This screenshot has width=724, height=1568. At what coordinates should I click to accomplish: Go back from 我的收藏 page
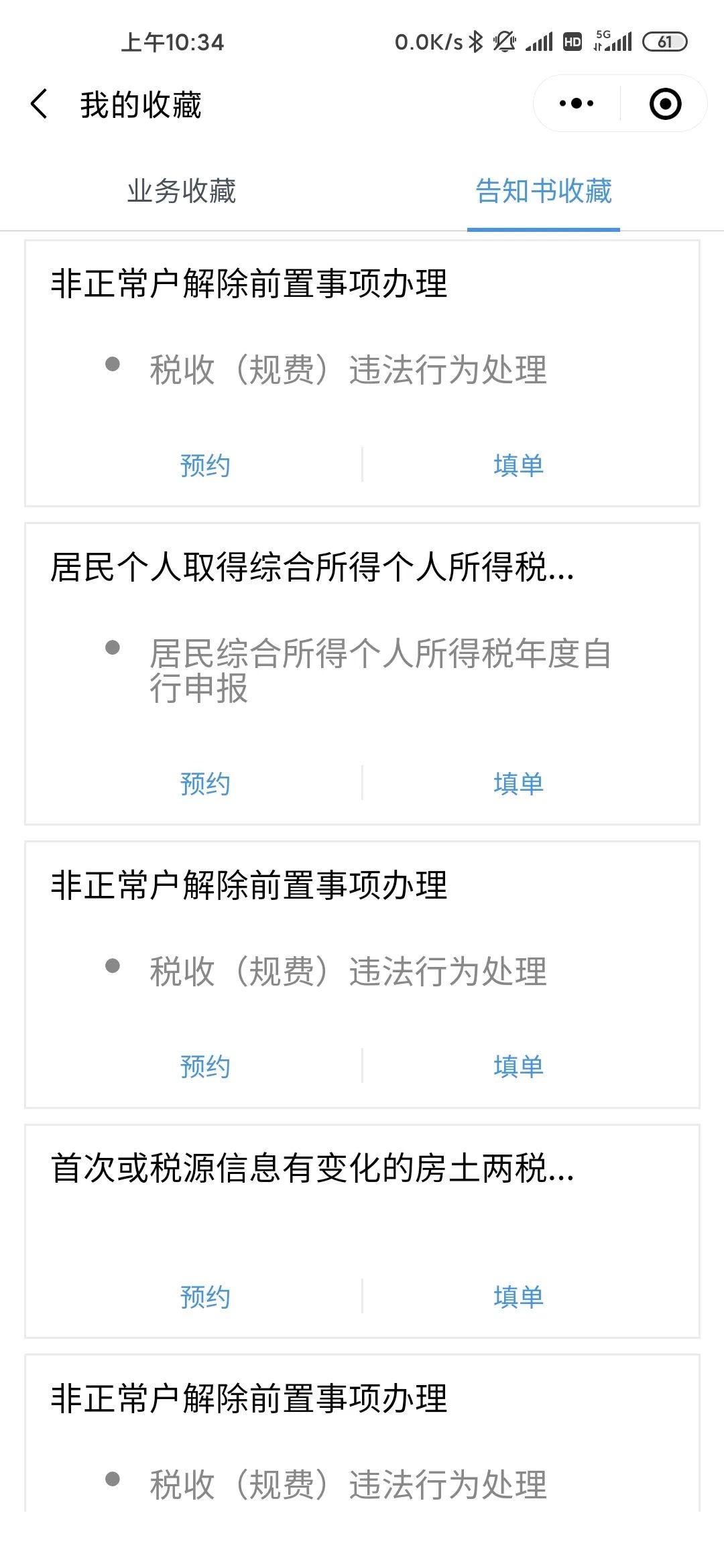click(39, 105)
